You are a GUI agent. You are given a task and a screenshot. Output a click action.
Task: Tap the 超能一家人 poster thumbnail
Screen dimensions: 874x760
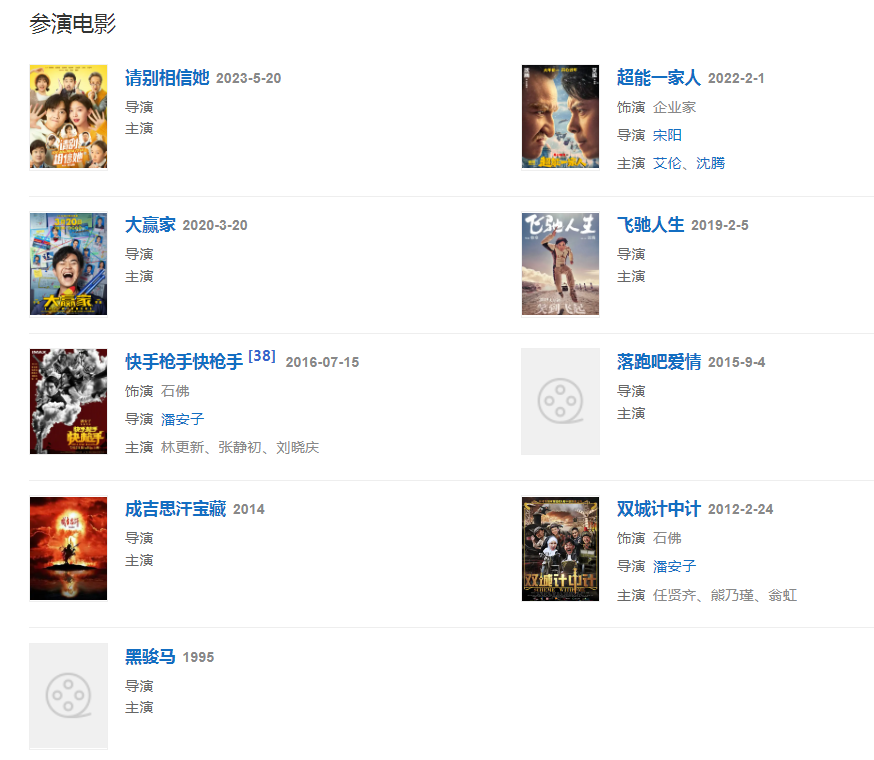tap(560, 117)
